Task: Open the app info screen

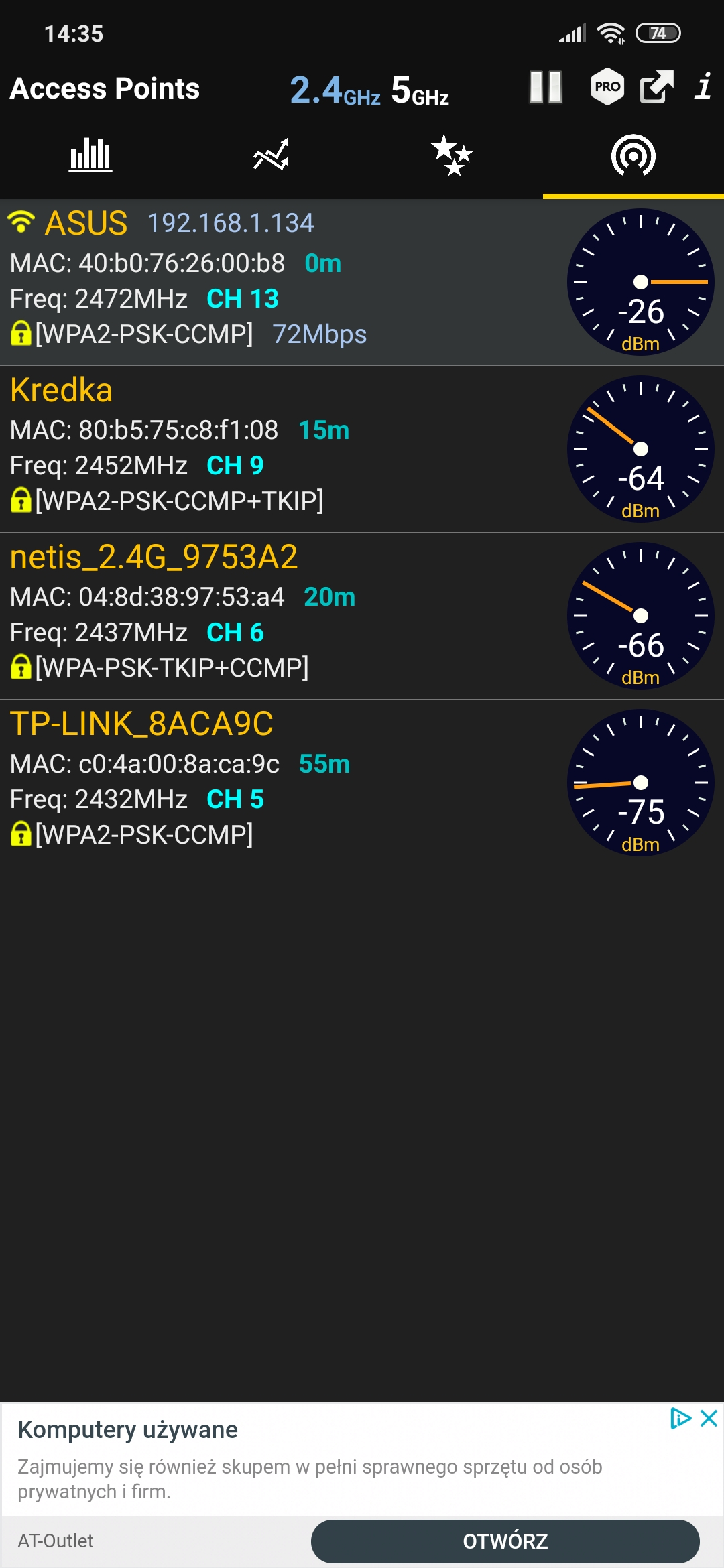Action: coord(702,87)
